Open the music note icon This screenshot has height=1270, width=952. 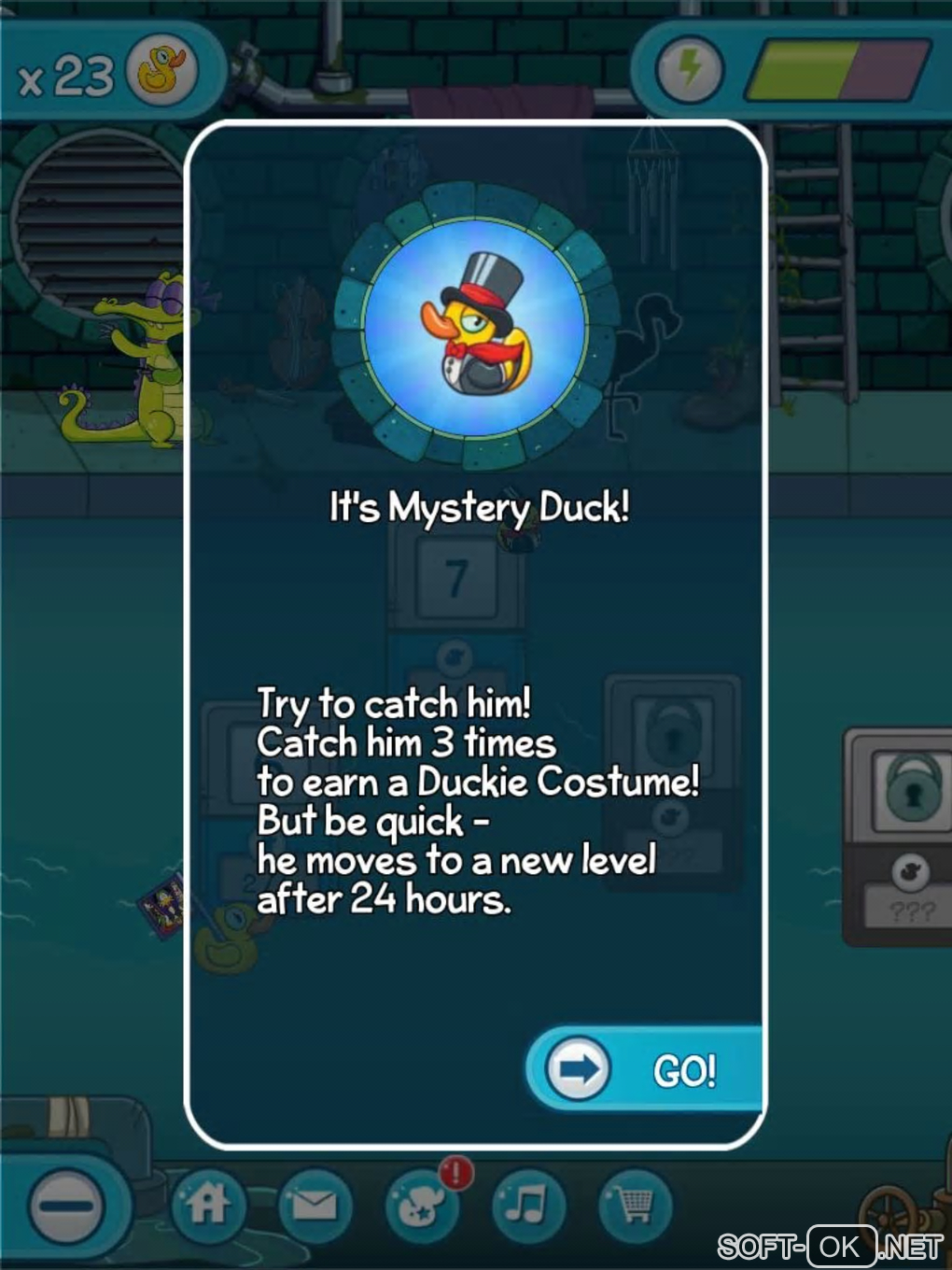[528, 1206]
